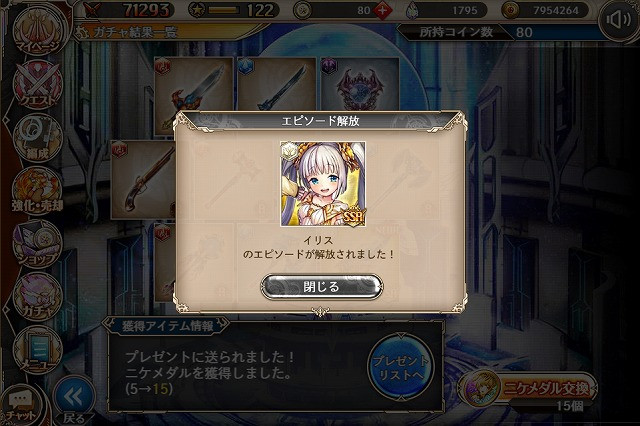The width and height of the screenshot is (640, 426).
Task: Open プレゼントリストへ present list
Action: coord(398,368)
